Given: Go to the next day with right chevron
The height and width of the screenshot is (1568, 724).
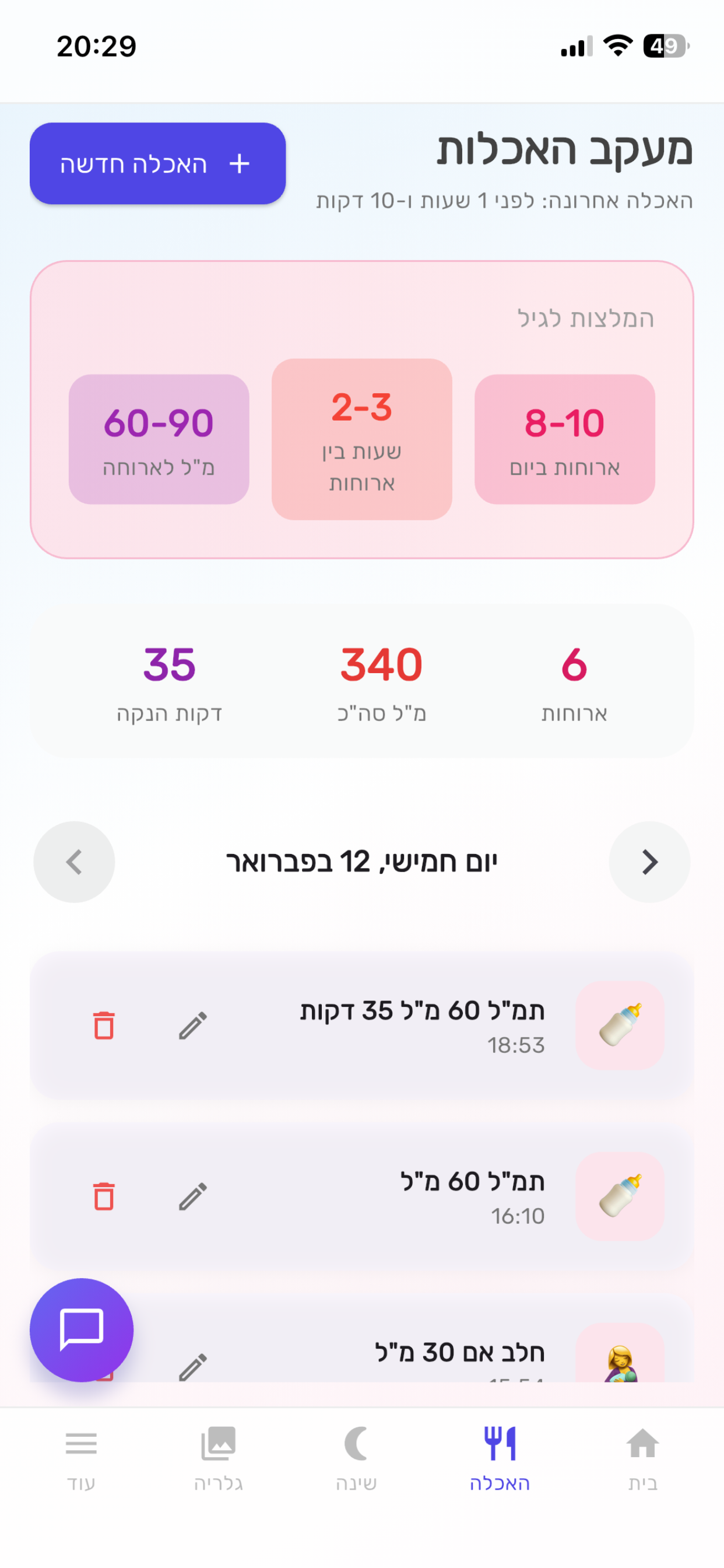Looking at the screenshot, I should 649,862.
